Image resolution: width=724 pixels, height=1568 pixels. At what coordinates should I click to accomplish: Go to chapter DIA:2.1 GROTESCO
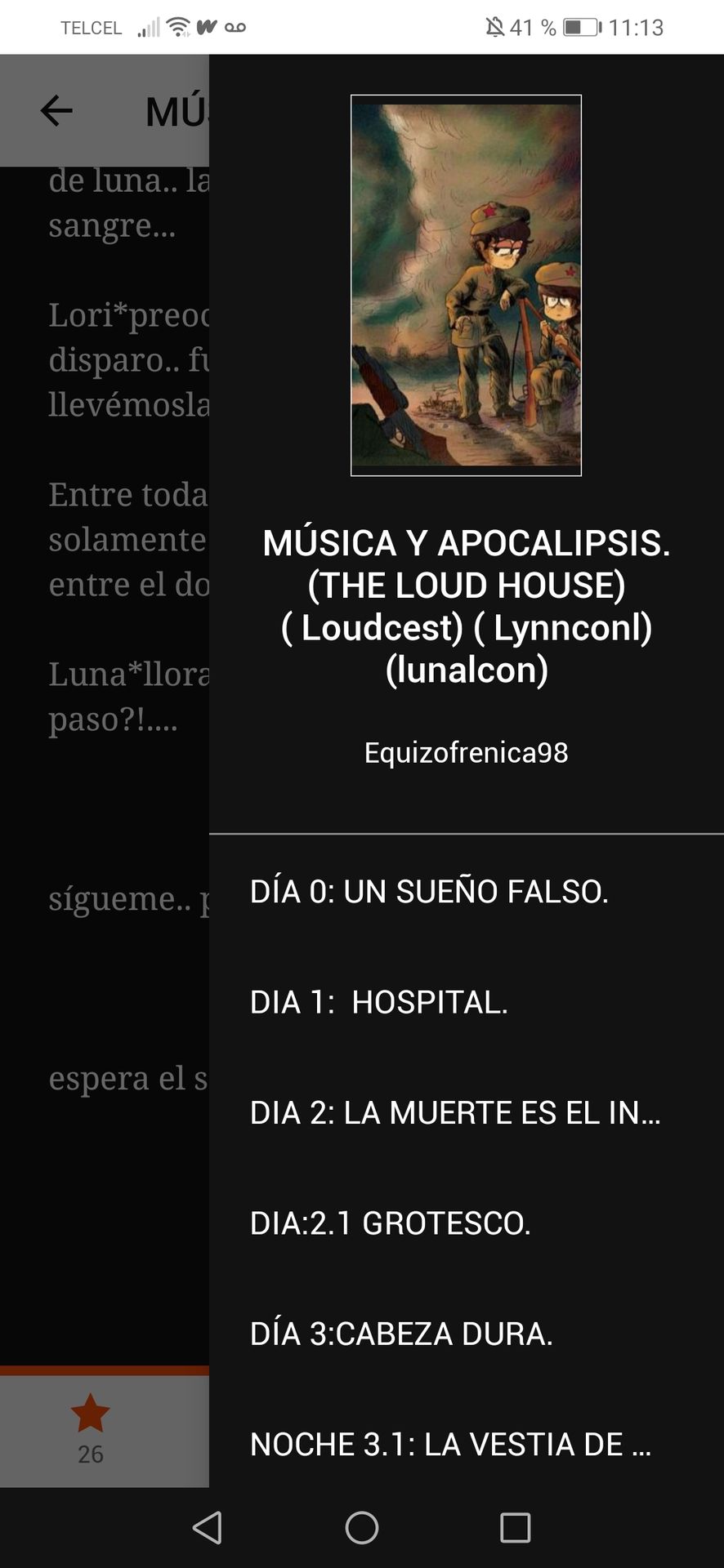click(x=391, y=1223)
